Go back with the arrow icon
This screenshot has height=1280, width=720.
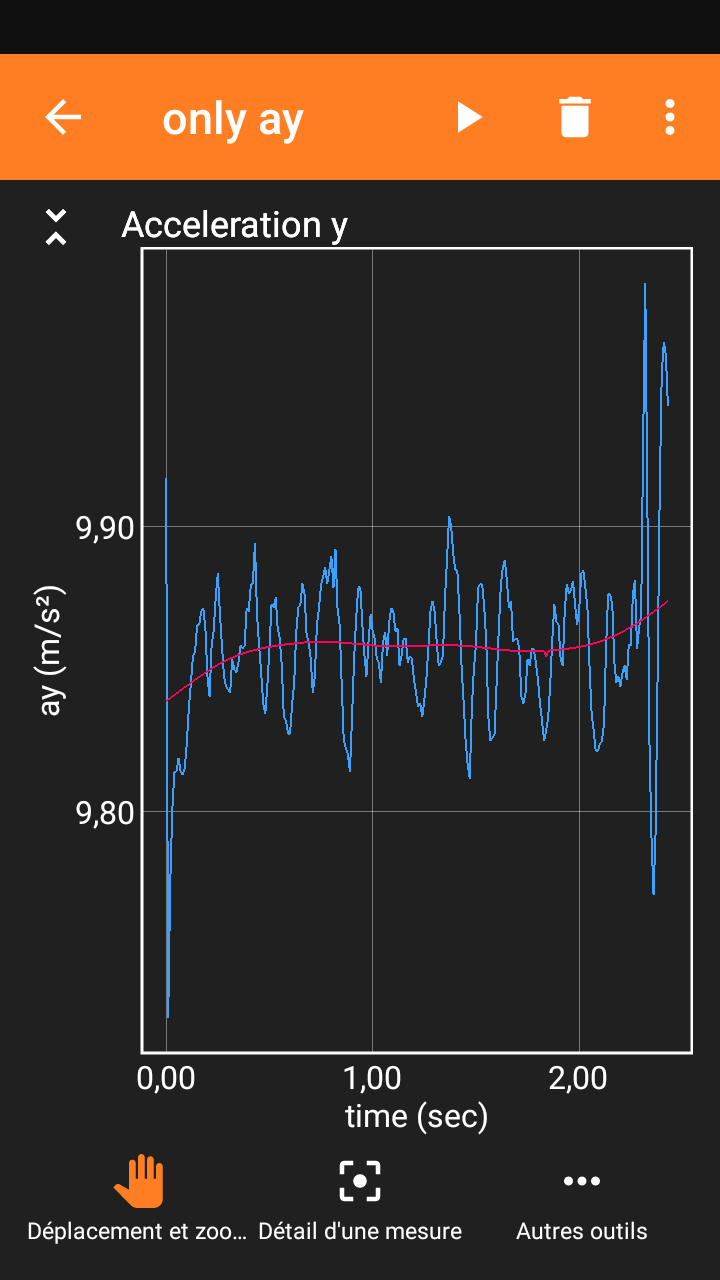(63, 118)
